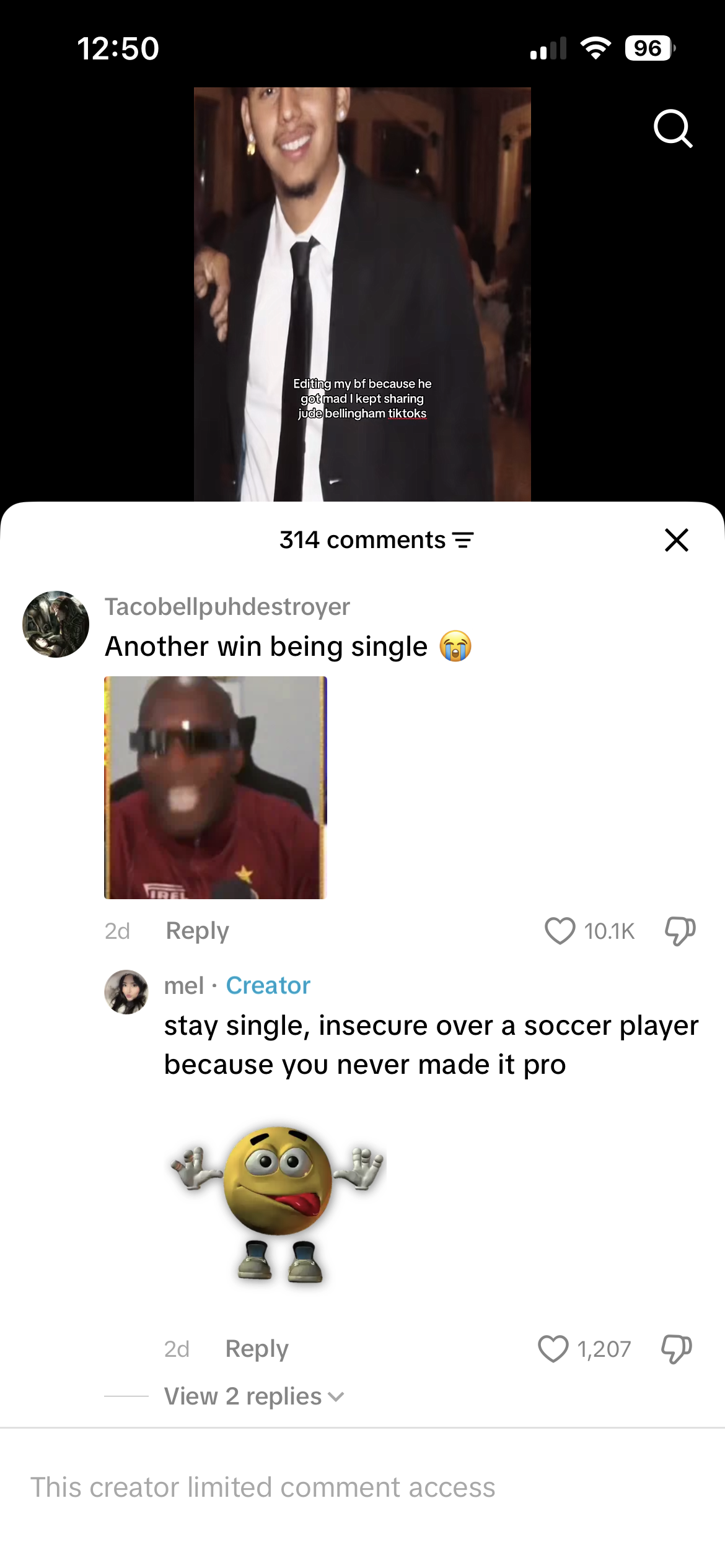Close the comments panel
725x1568 pixels.
(677, 540)
